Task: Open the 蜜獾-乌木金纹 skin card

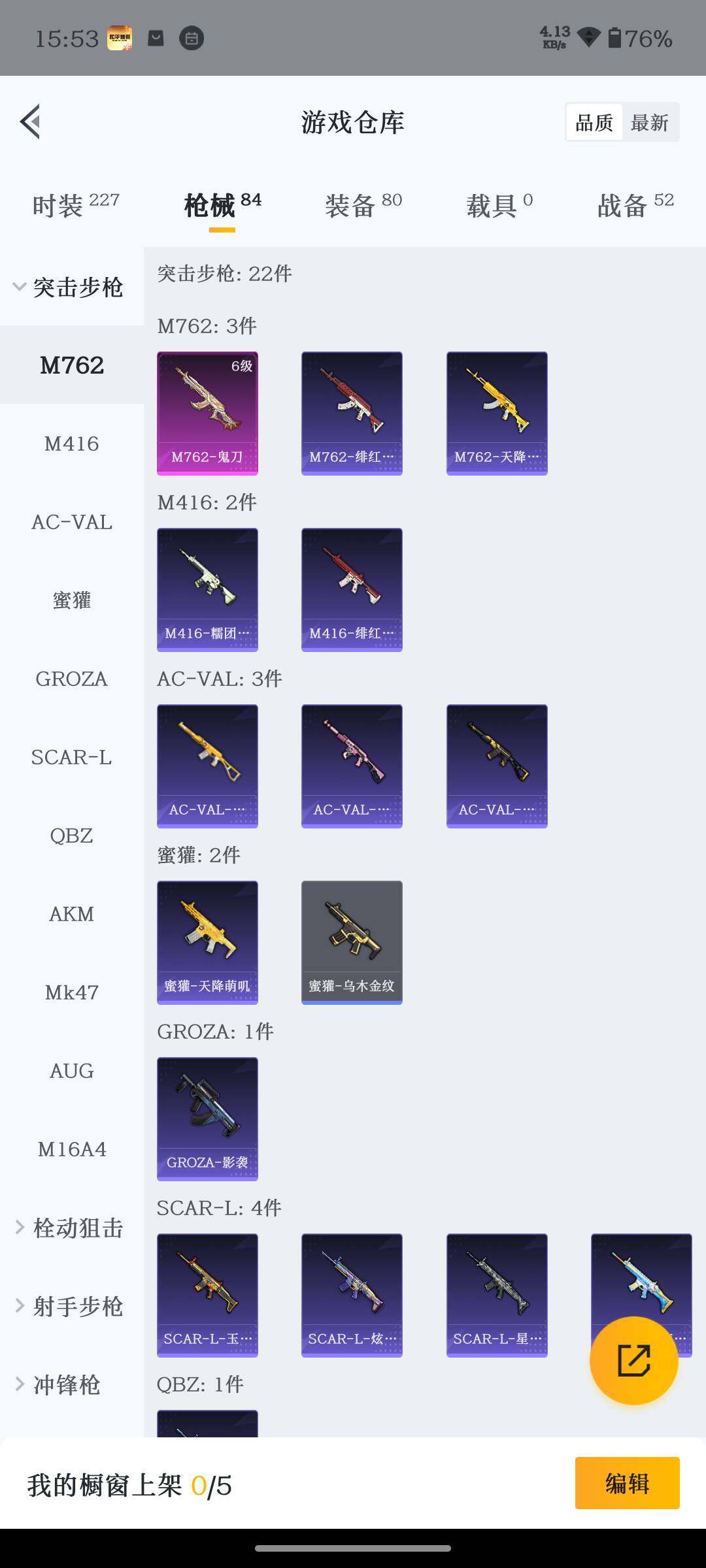Action: click(x=352, y=942)
